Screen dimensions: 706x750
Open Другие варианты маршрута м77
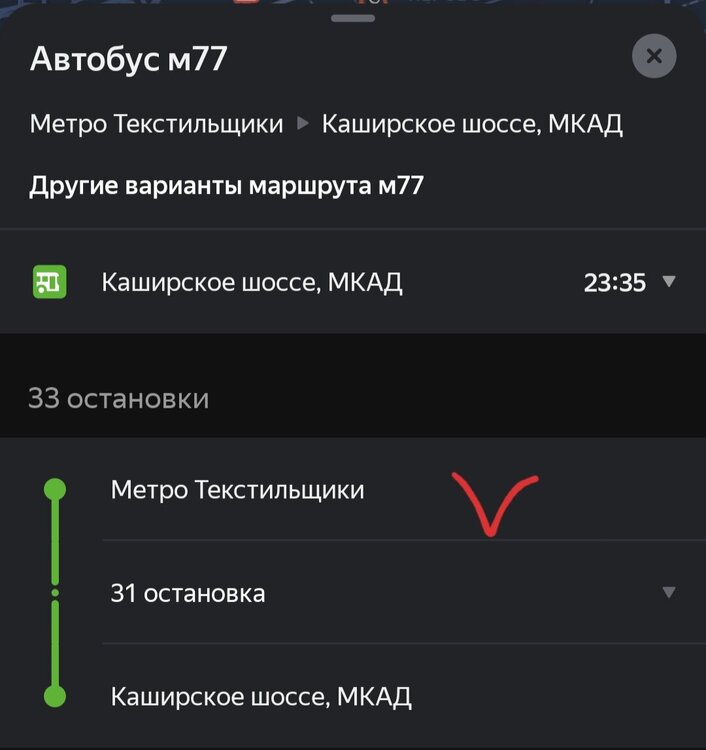pos(227,185)
